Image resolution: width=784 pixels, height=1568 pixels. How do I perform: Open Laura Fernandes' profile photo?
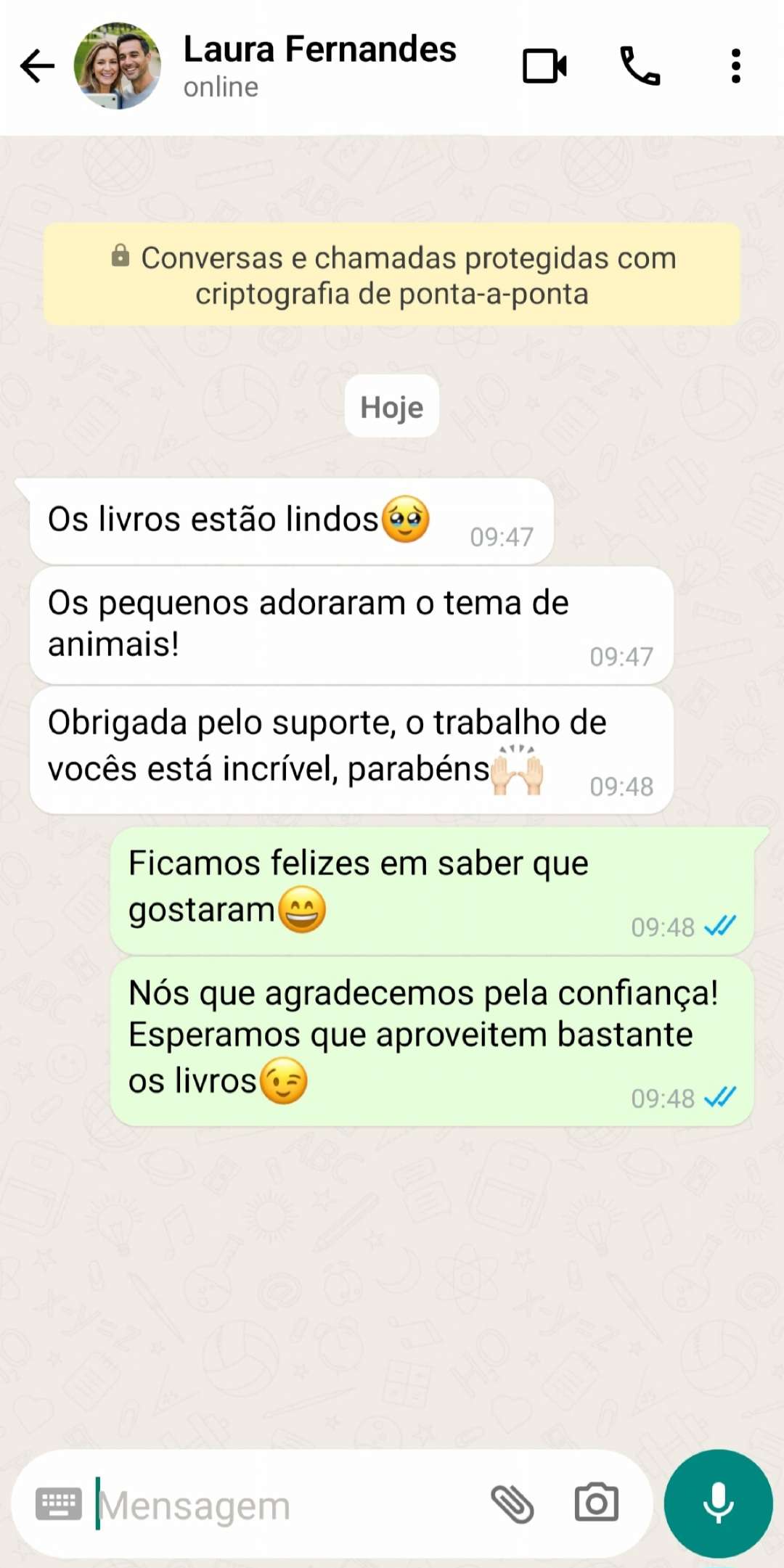click(x=118, y=67)
